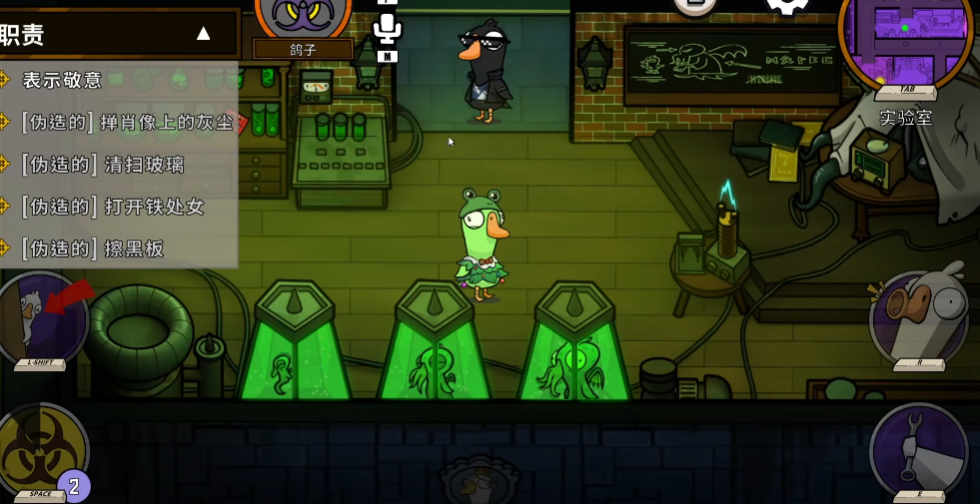Collapse the 职责 task list panel
Image resolution: width=980 pixels, height=504 pixels.
coord(203,34)
